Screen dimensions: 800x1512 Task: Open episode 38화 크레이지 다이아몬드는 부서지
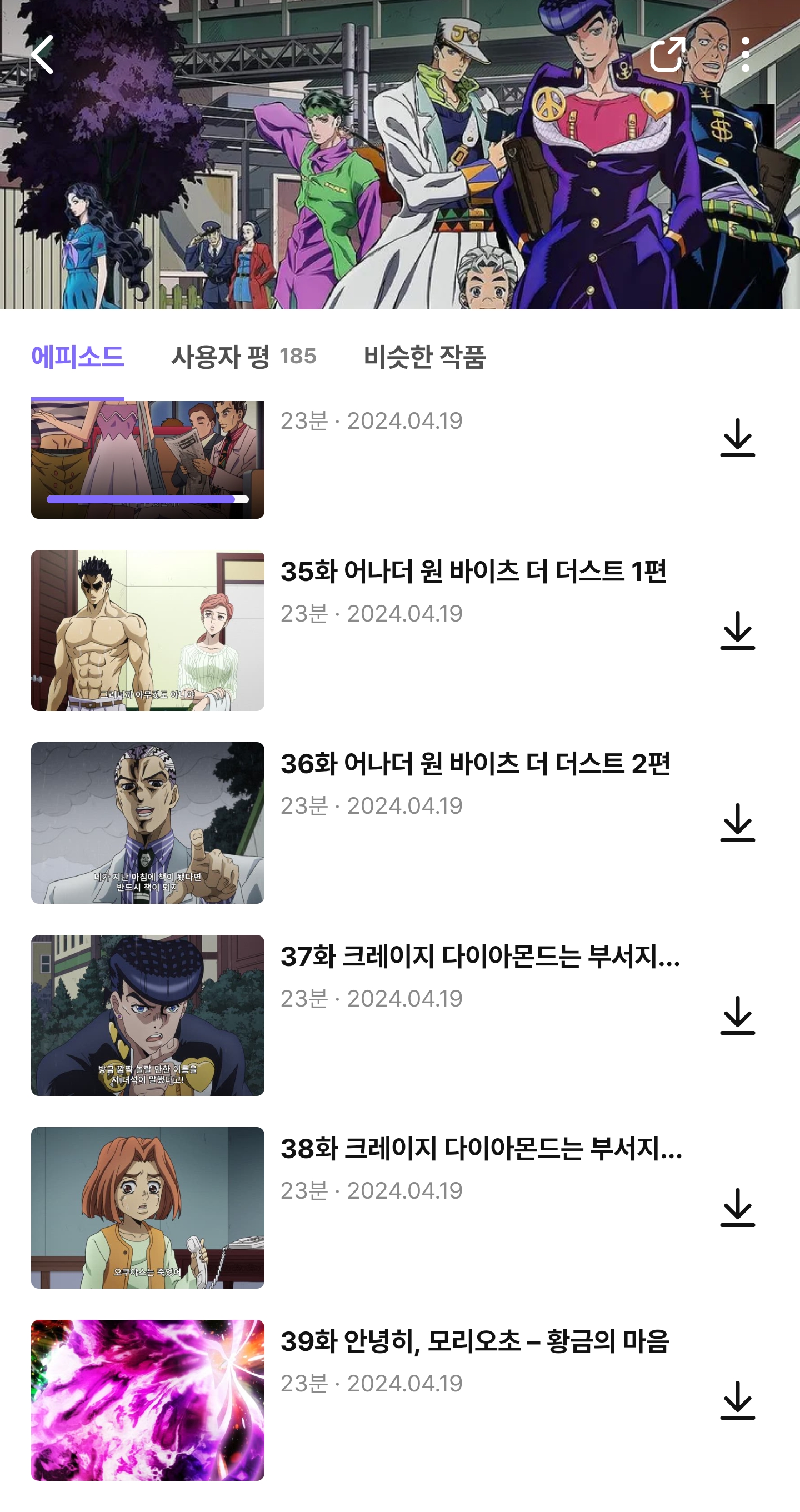click(x=147, y=1208)
